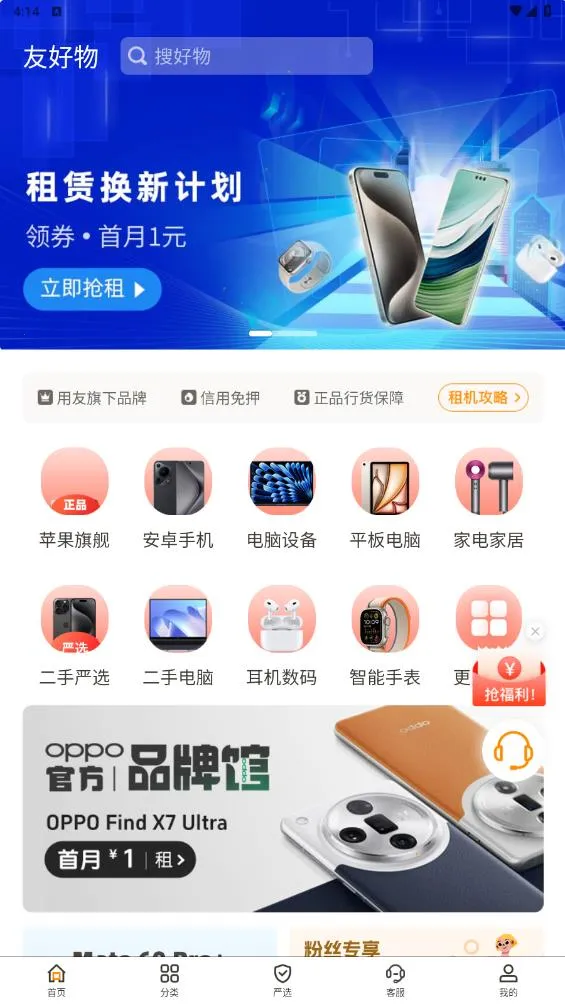Open the 耳机数码 category
Image resolution: width=565 pixels, height=1004 pixels.
coord(282,635)
